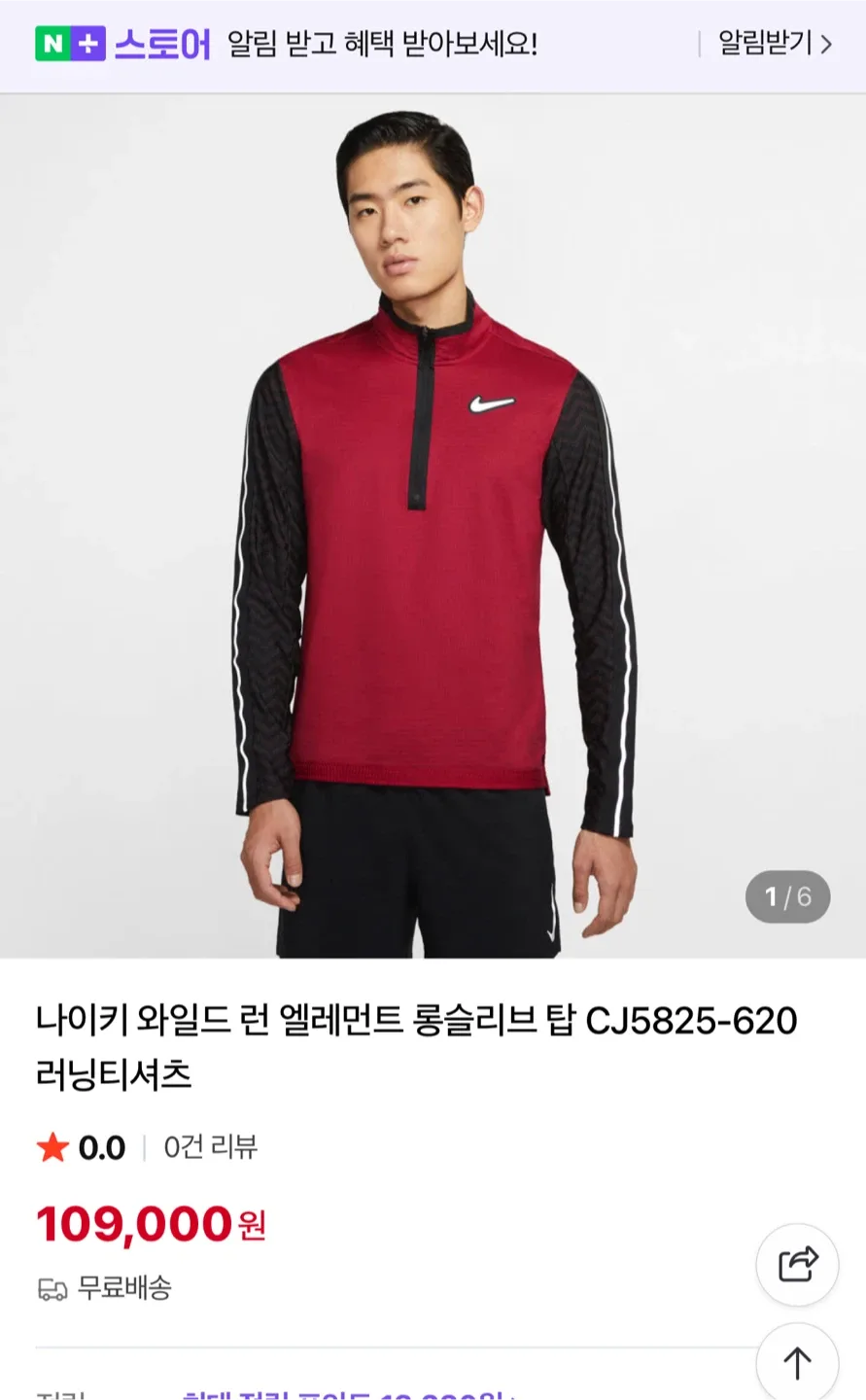This screenshot has width=866, height=1400.
Task: Jump back to top of page
Action: 797,1363
